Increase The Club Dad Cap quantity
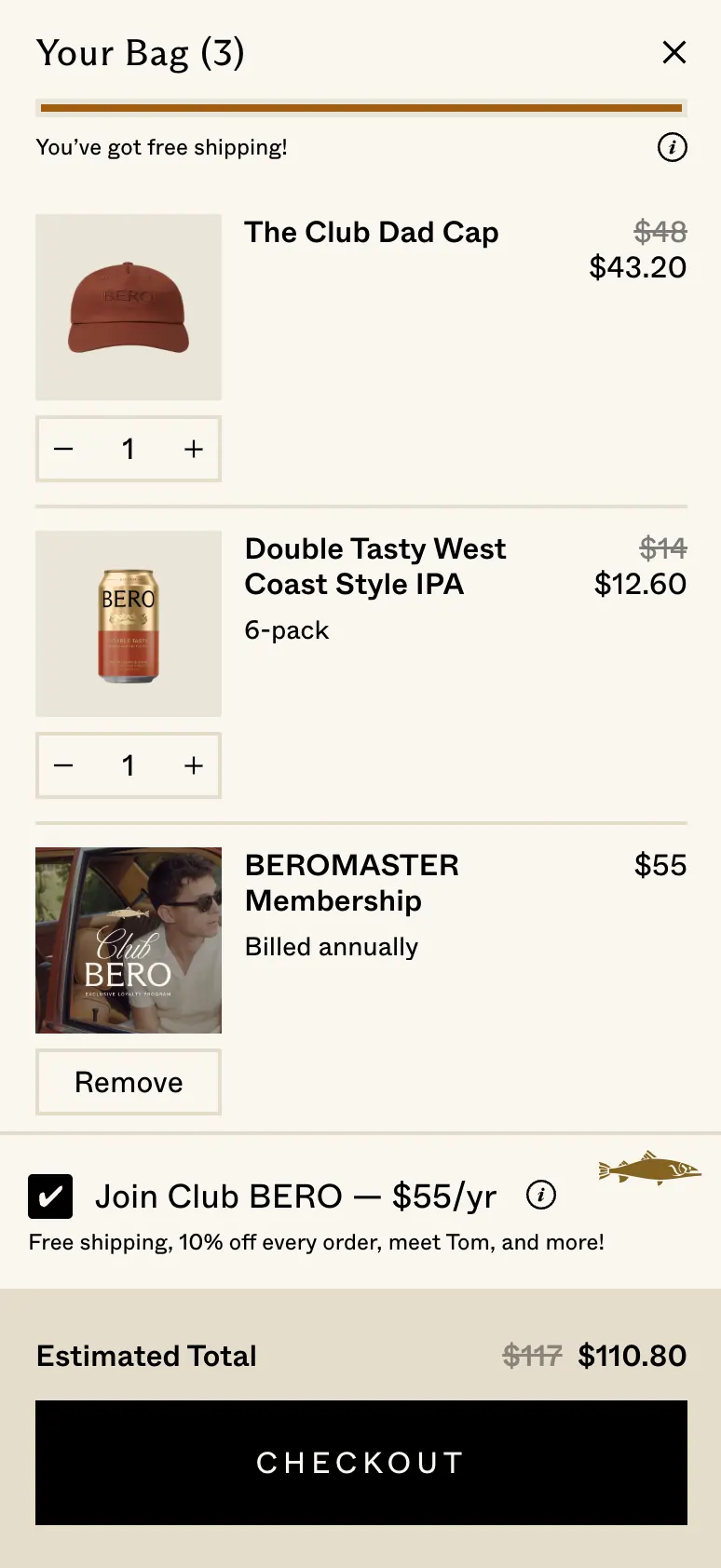Image resolution: width=721 pixels, height=1568 pixels. pos(193,449)
